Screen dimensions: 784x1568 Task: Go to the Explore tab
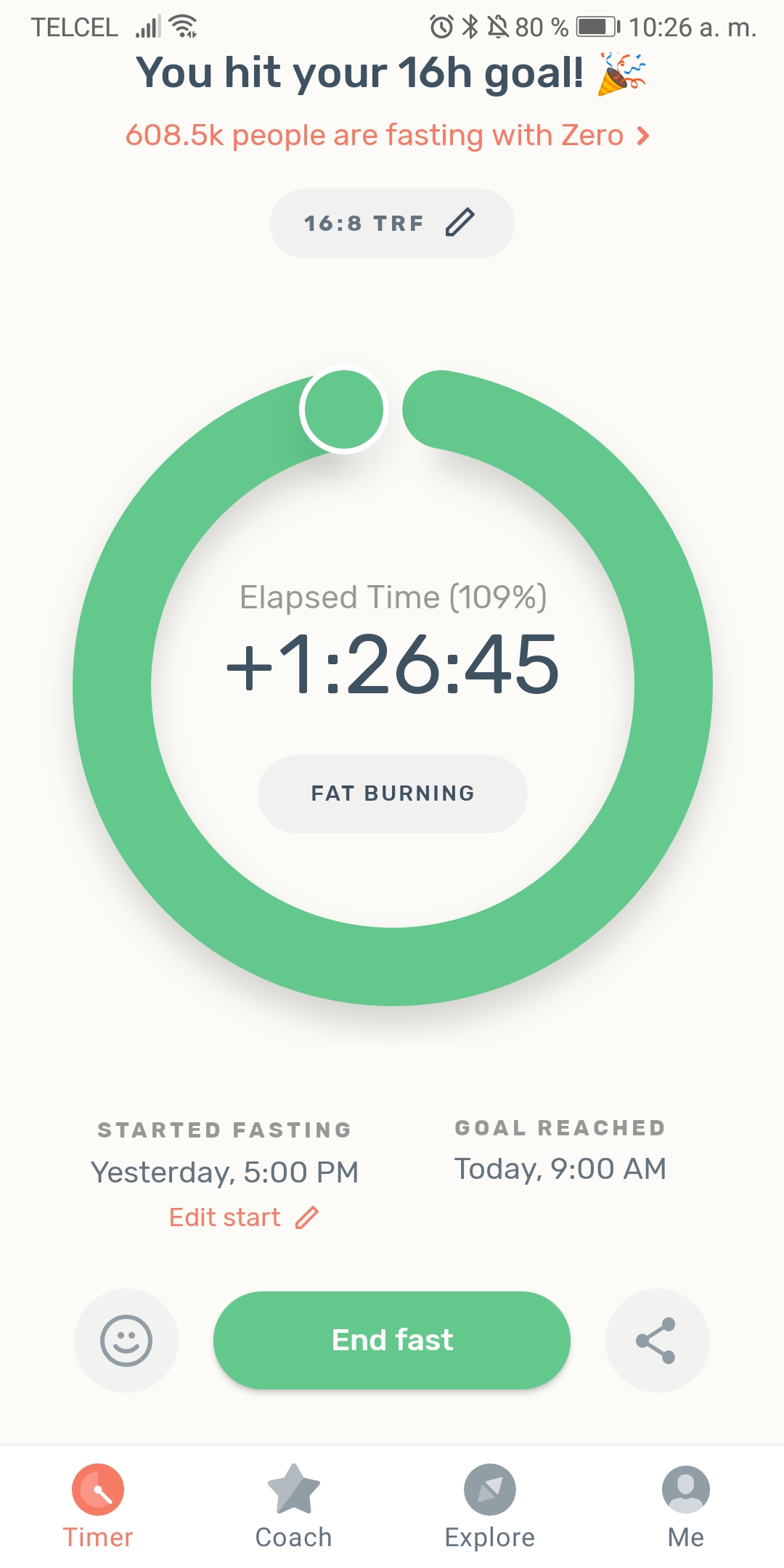(490, 1506)
